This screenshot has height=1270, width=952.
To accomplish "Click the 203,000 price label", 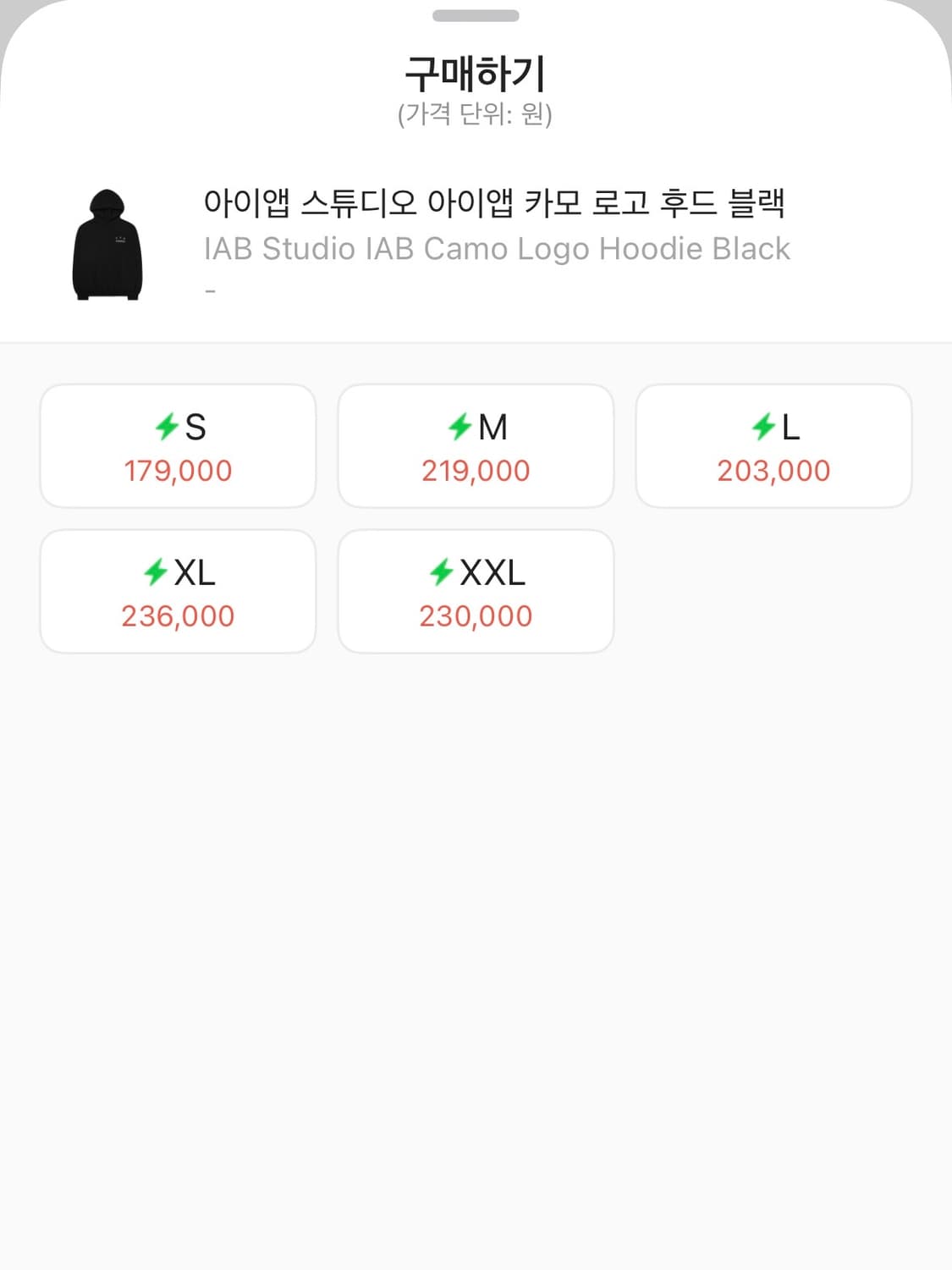I will point(775,470).
